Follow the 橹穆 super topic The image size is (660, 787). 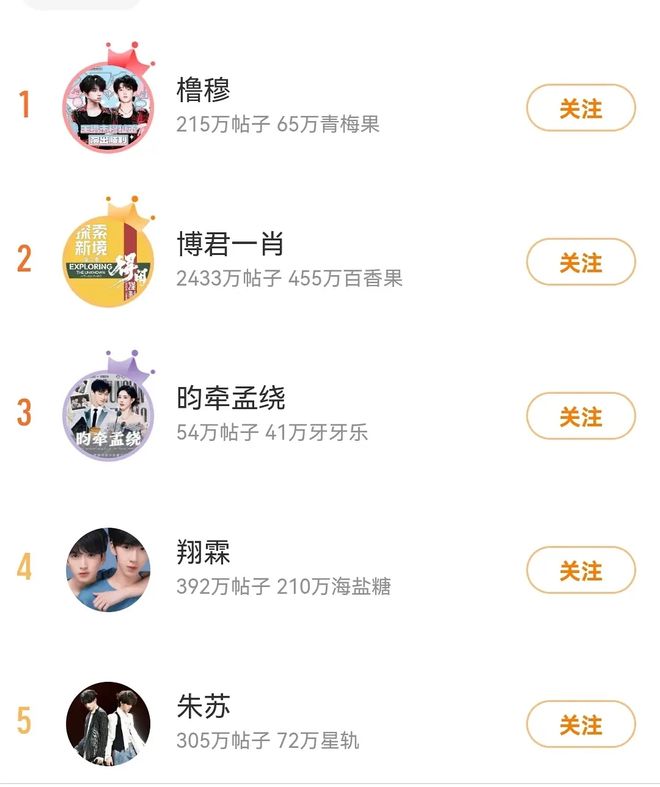pyautogui.click(x=580, y=108)
